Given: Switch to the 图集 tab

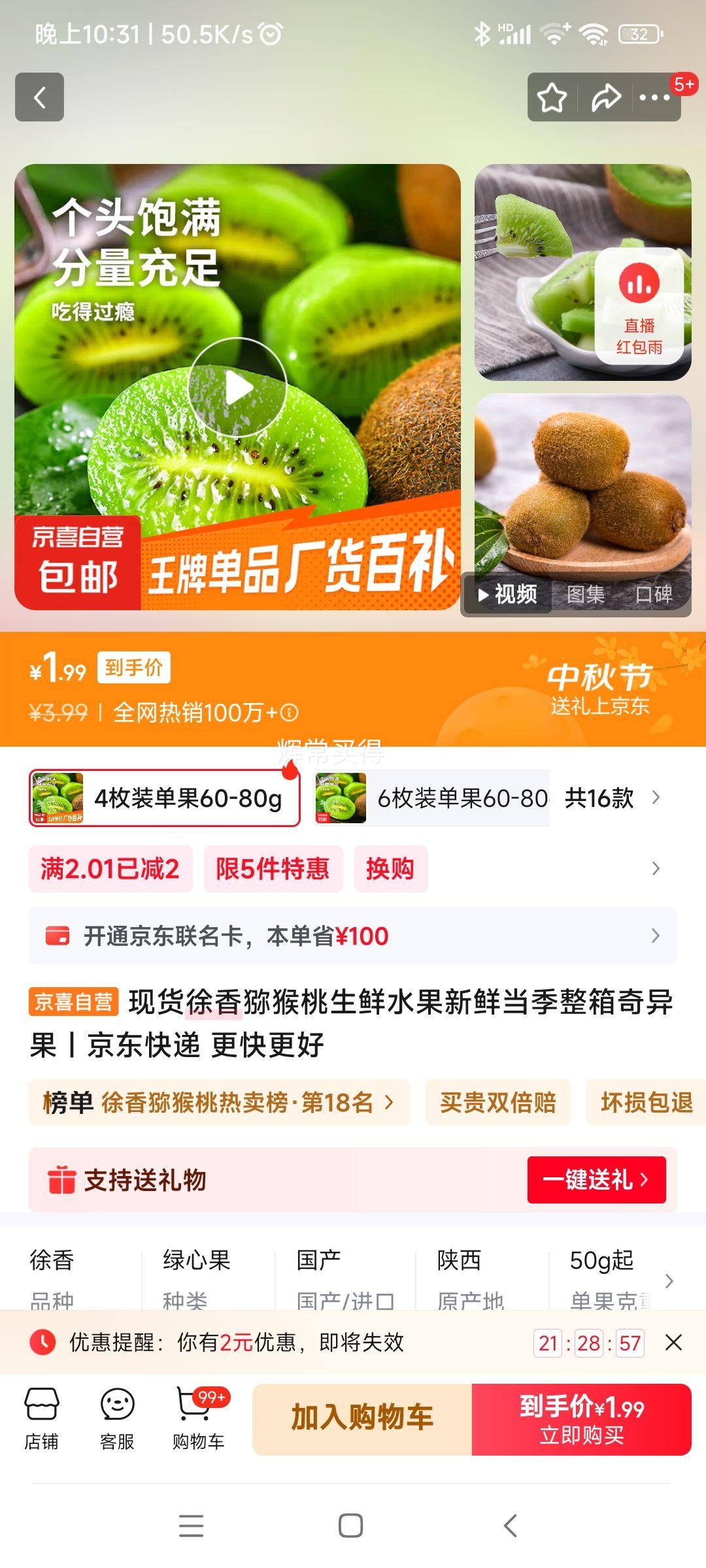Looking at the screenshot, I should click(x=585, y=595).
